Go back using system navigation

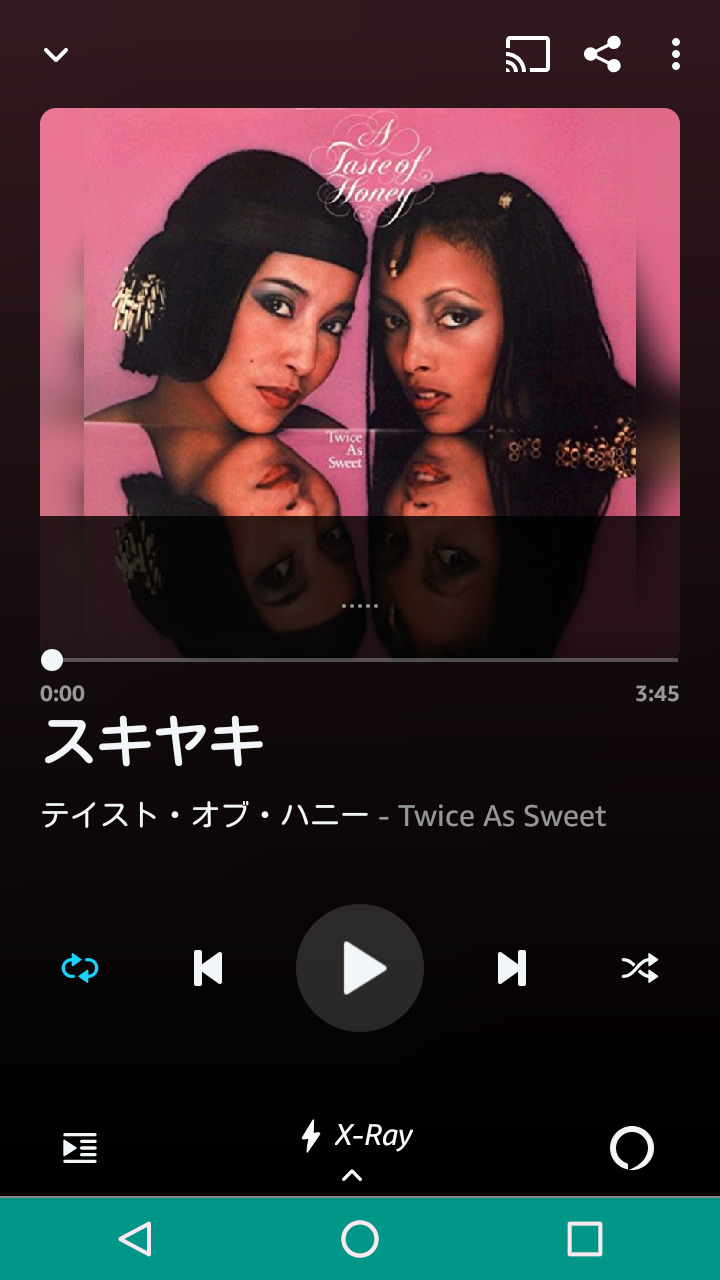(x=135, y=1239)
